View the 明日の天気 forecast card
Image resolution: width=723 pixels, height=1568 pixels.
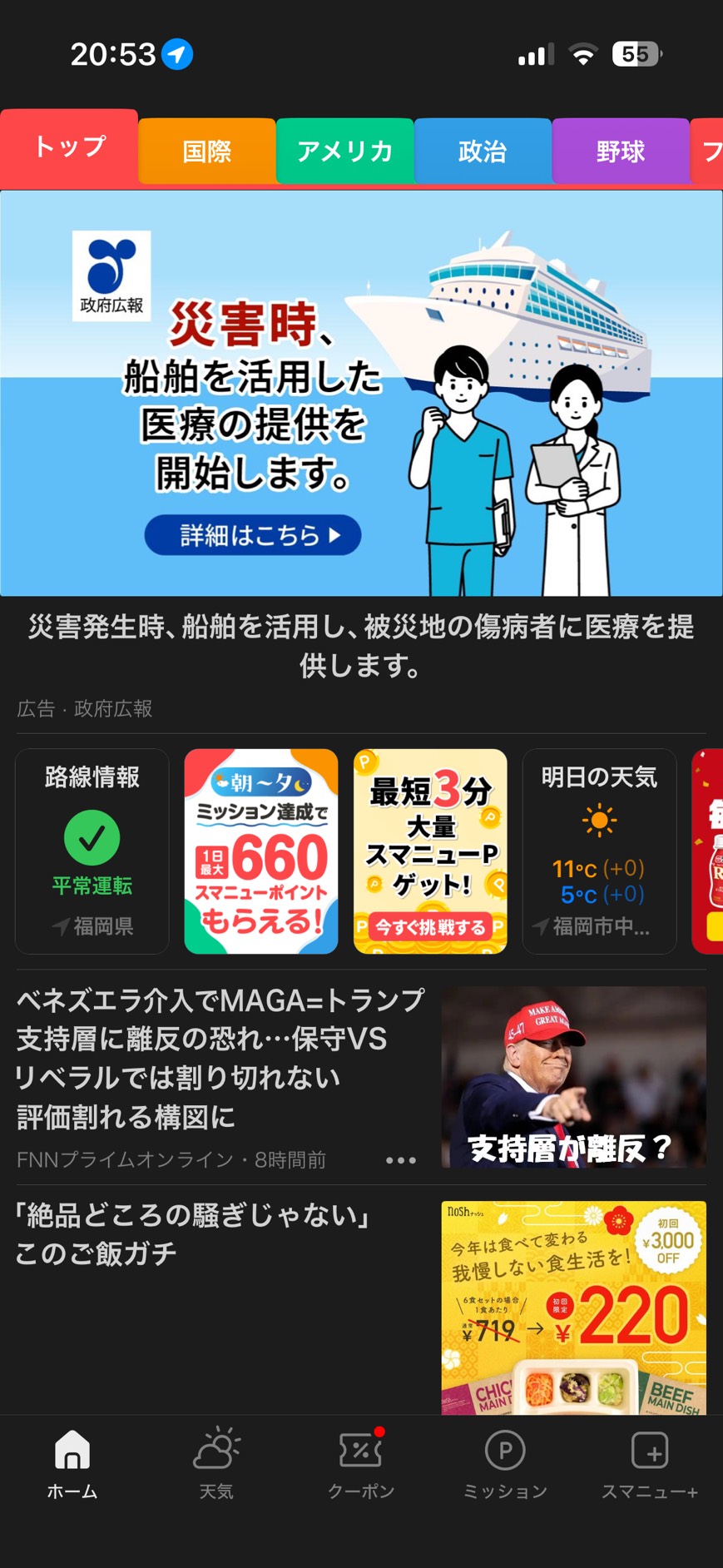pos(599,851)
